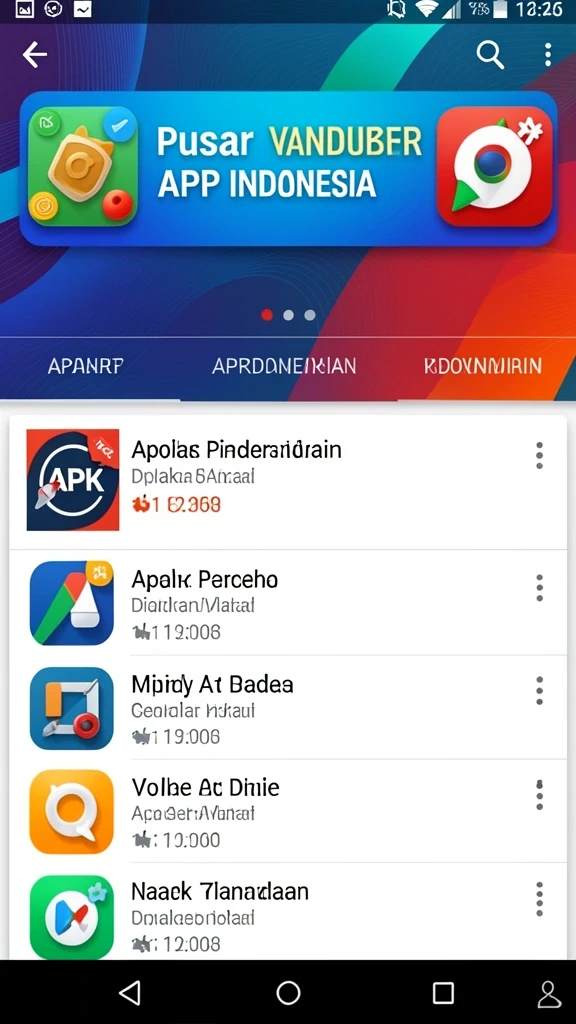The height and width of the screenshot is (1024, 576).
Task: Tap the system home button
Action: point(288,993)
